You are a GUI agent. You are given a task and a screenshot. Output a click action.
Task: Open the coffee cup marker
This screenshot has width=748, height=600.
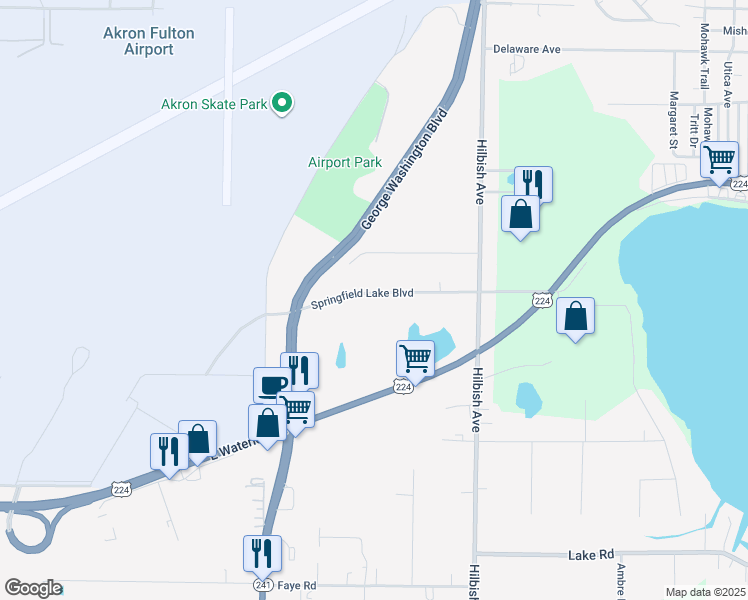(270, 383)
